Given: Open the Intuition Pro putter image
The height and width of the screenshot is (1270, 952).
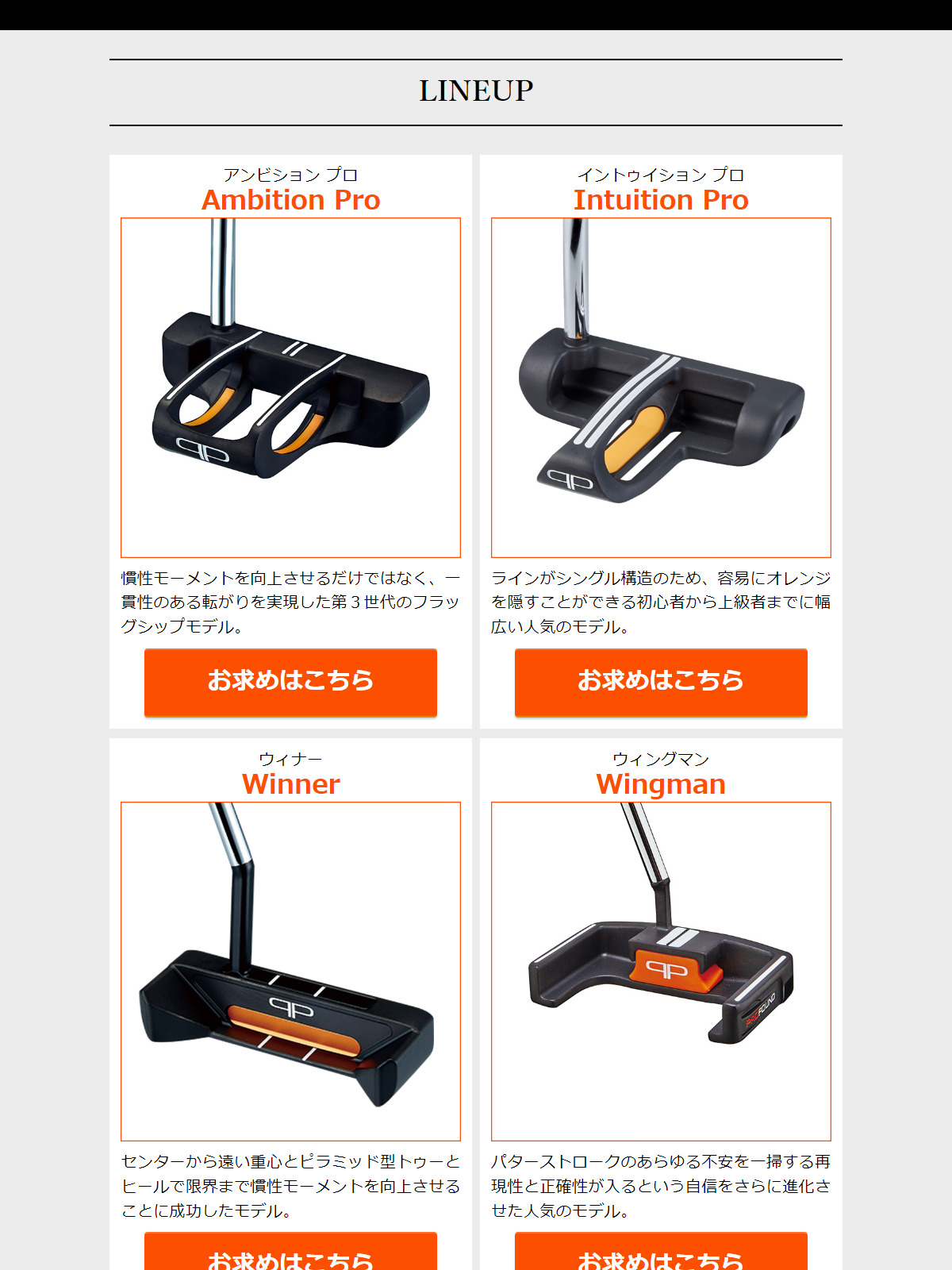Looking at the screenshot, I should (661, 387).
